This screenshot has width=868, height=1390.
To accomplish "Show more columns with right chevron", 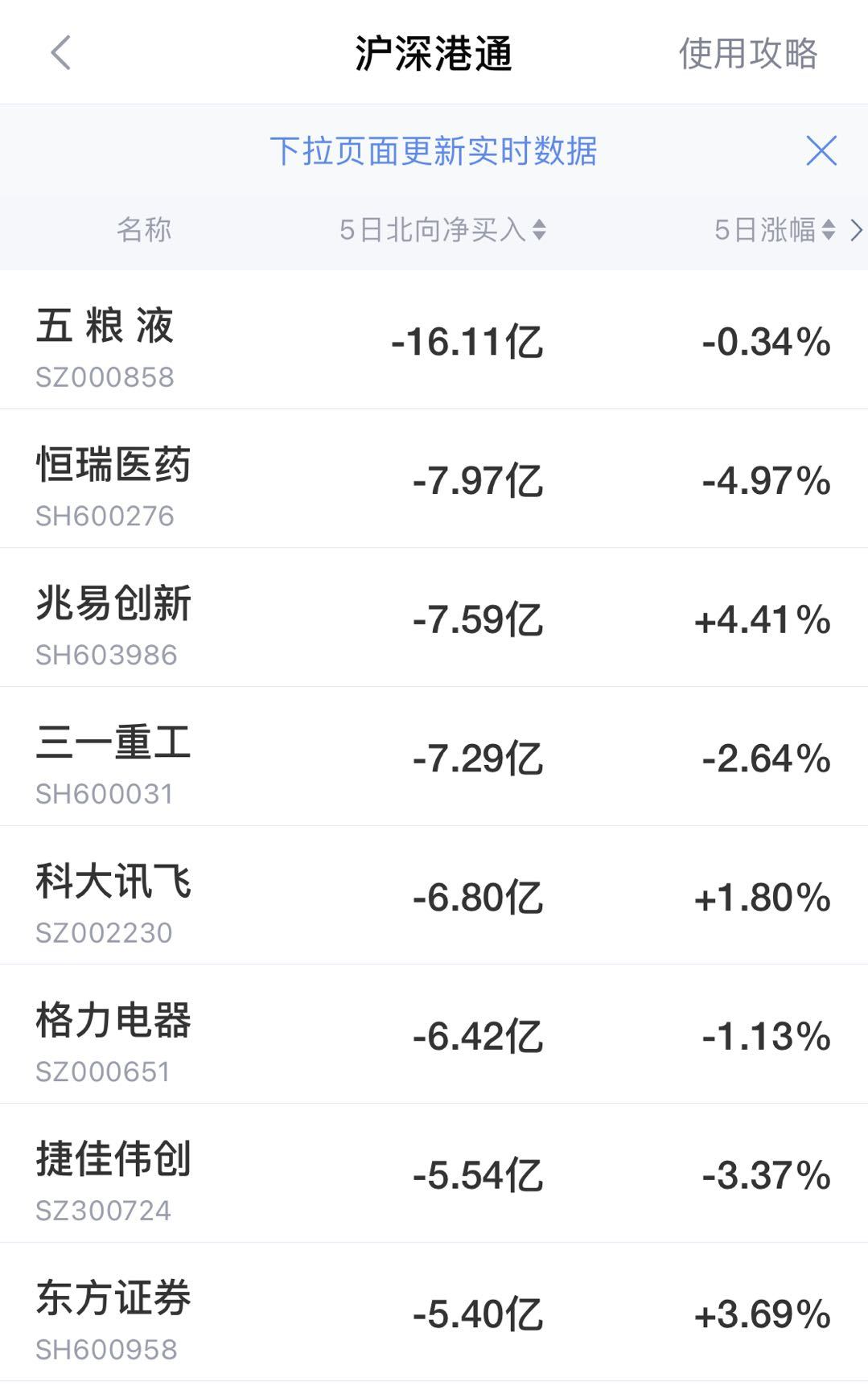I will pos(856,231).
